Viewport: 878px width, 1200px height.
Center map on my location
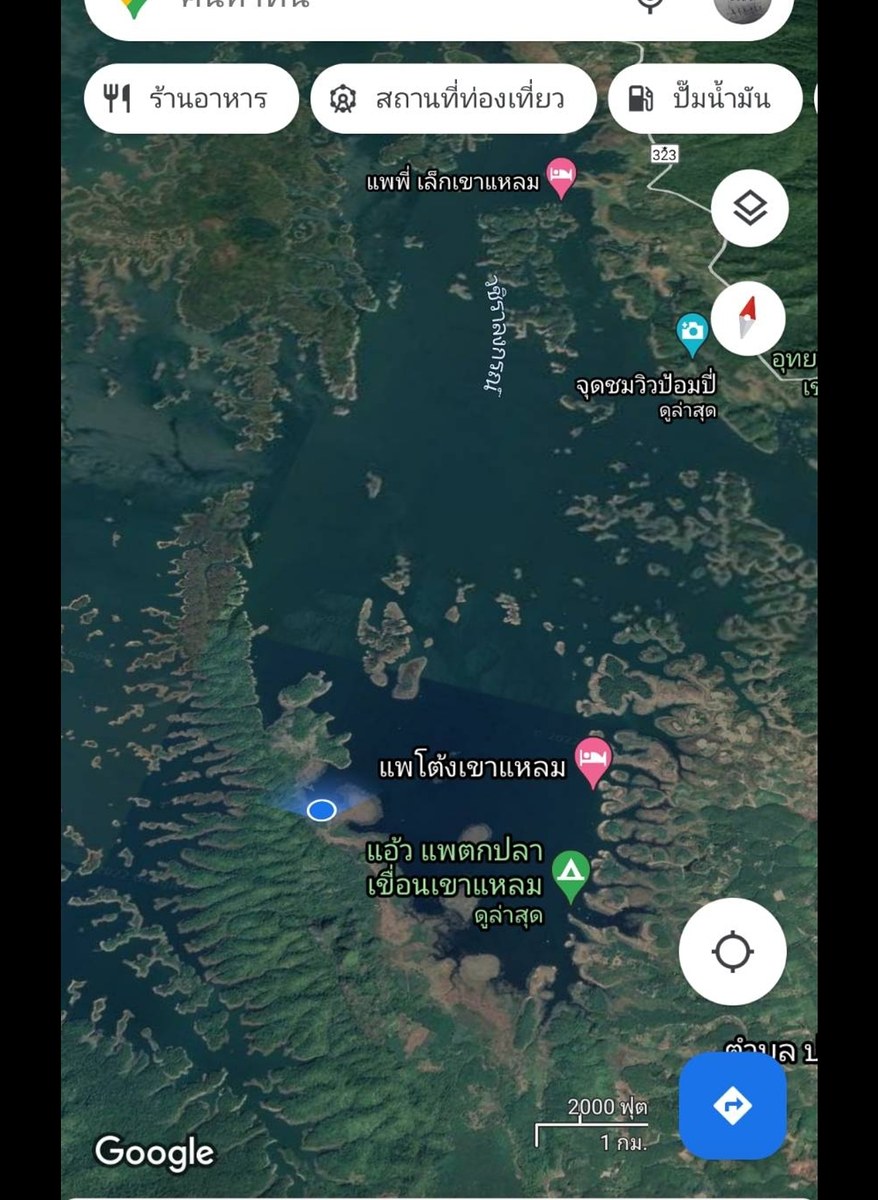pyautogui.click(x=732, y=951)
